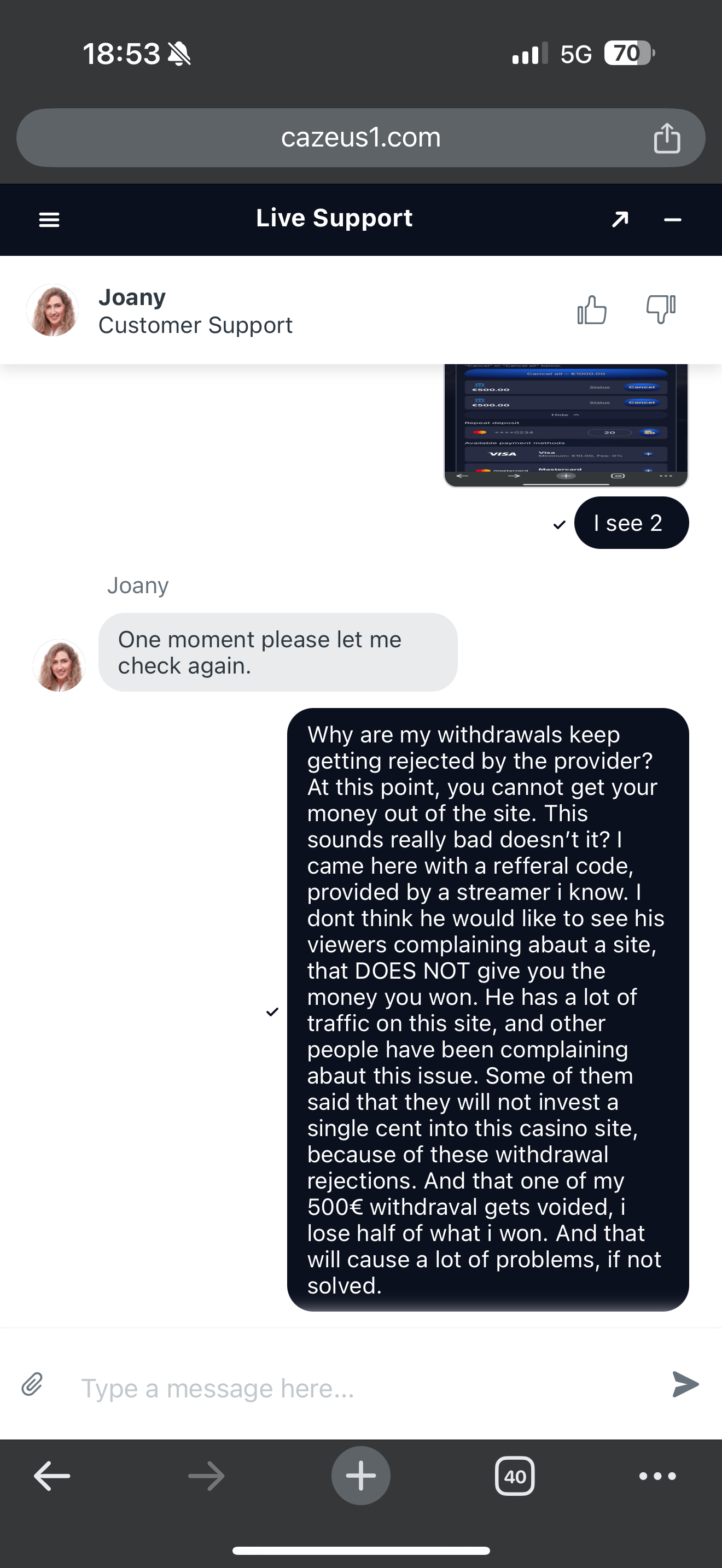Rate Joany with thumbs down
Viewport: 722px width, 1568px height.
pyautogui.click(x=661, y=309)
